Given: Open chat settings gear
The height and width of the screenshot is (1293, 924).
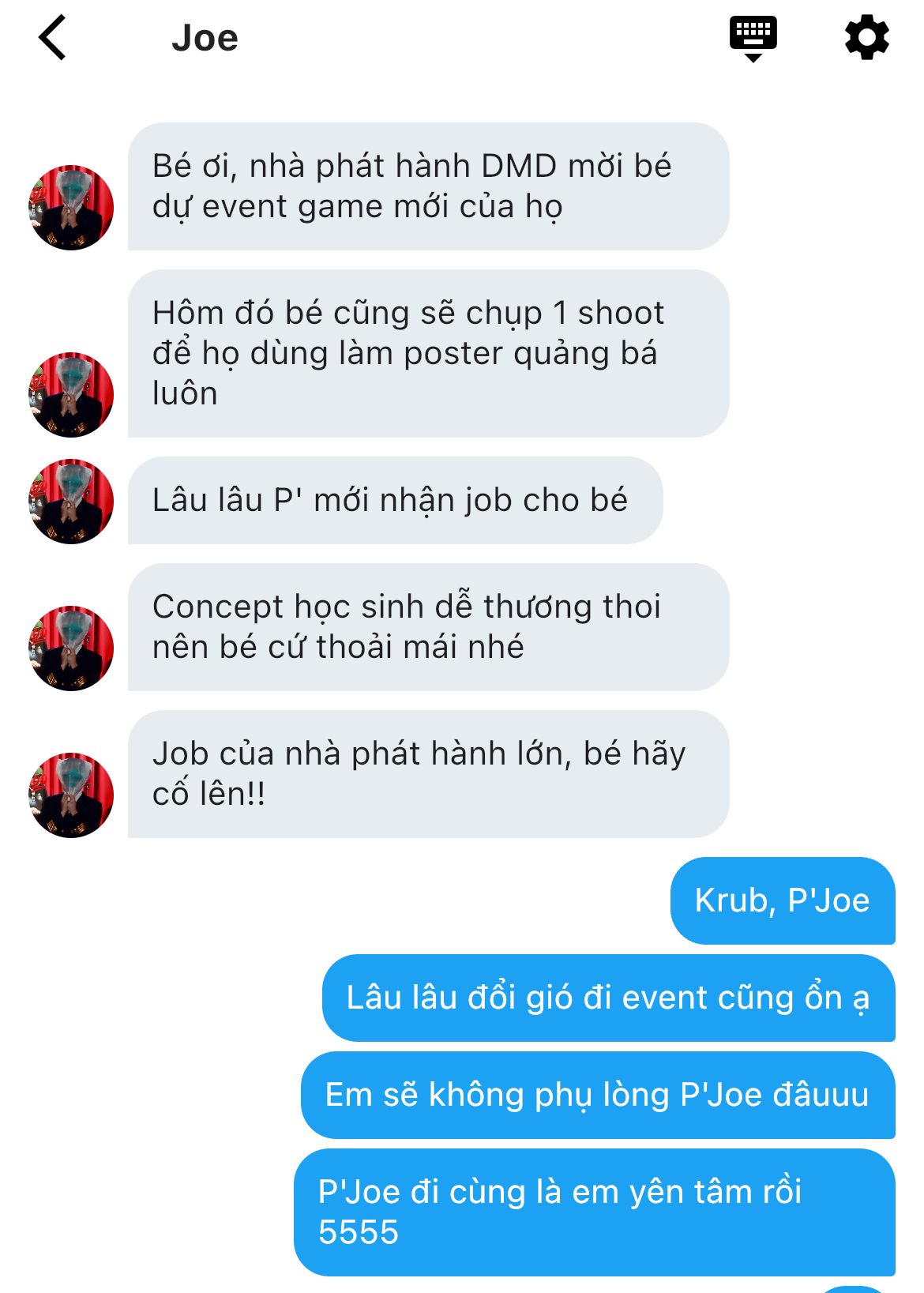Looking at the screenshot, I should tap(866, 37).
